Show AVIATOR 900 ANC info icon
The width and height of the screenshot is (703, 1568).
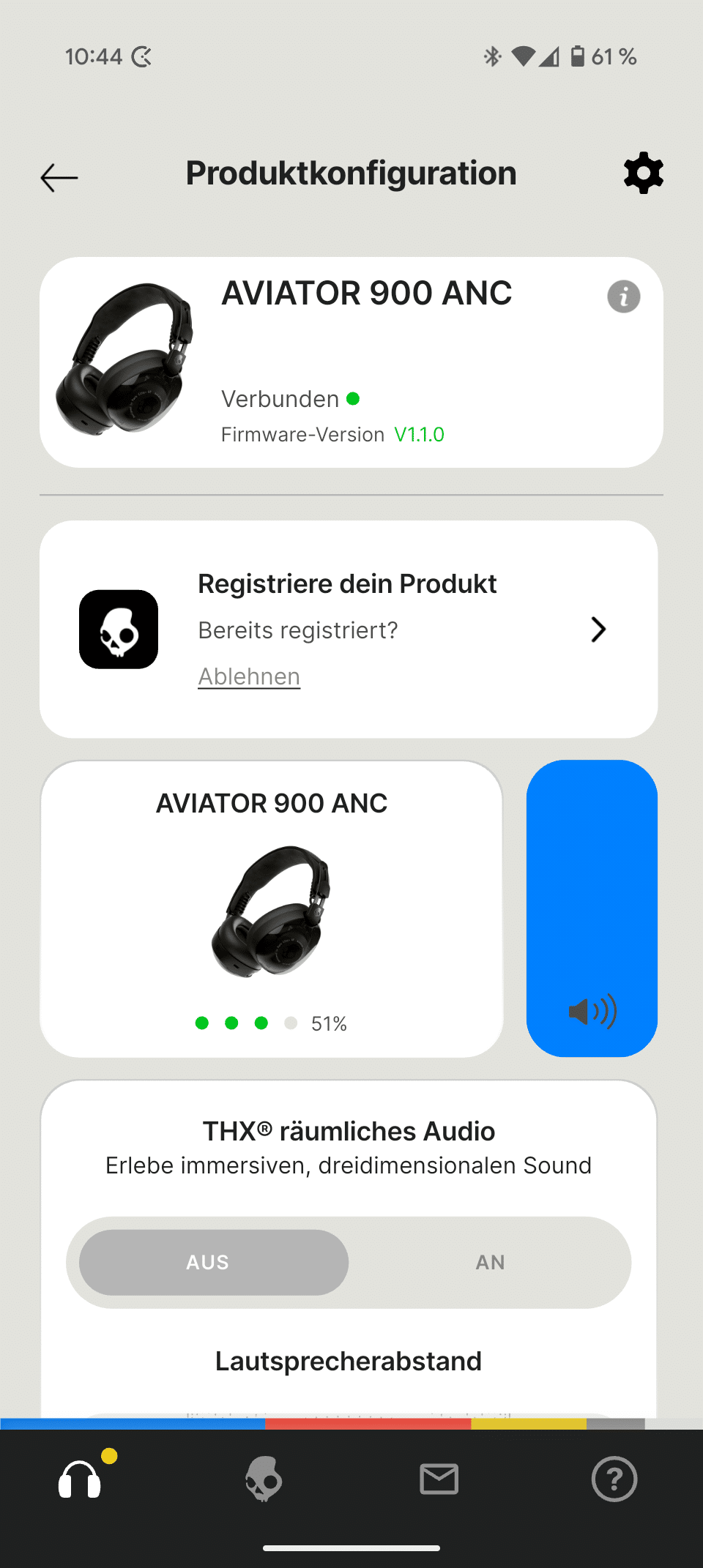pos(623,296)
